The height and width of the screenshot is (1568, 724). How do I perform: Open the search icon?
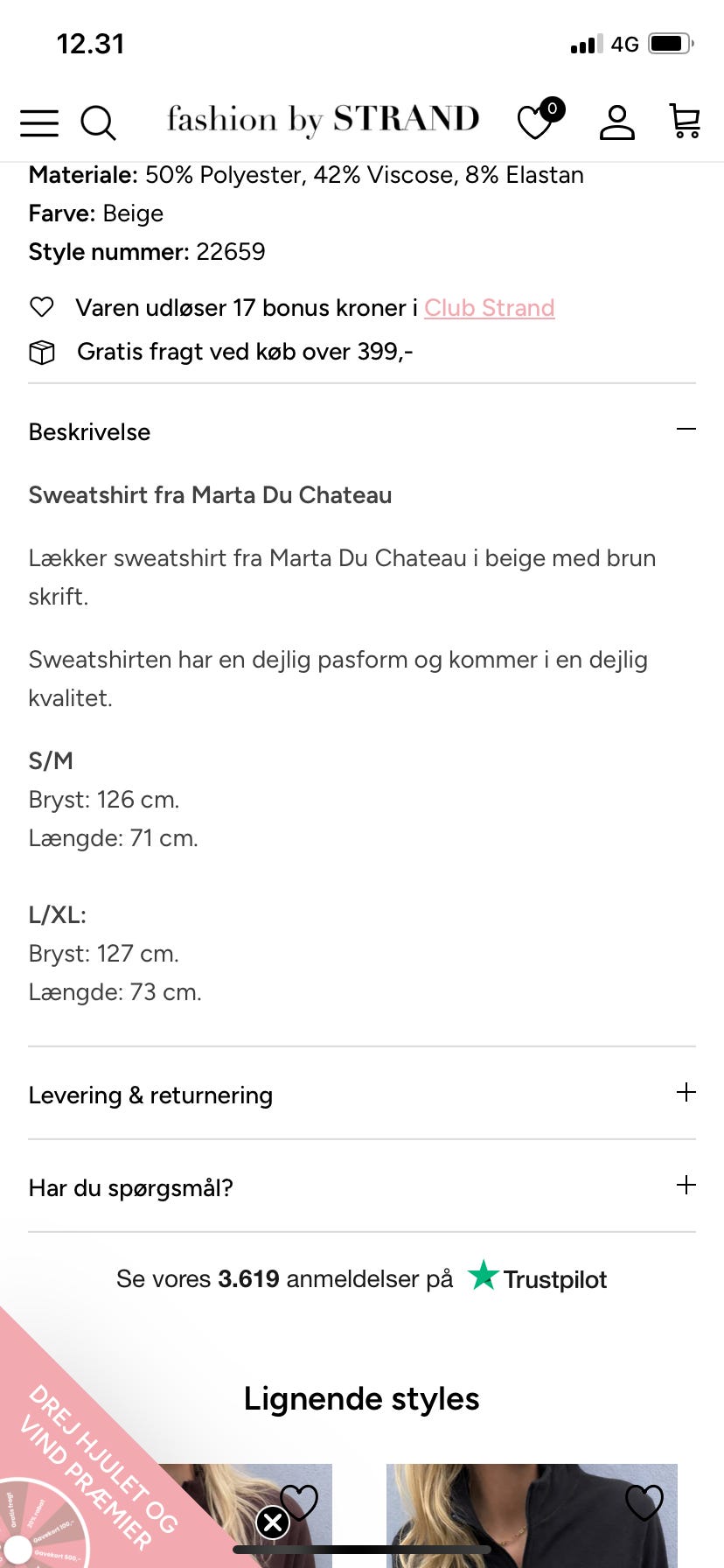[x=98, y=122]
